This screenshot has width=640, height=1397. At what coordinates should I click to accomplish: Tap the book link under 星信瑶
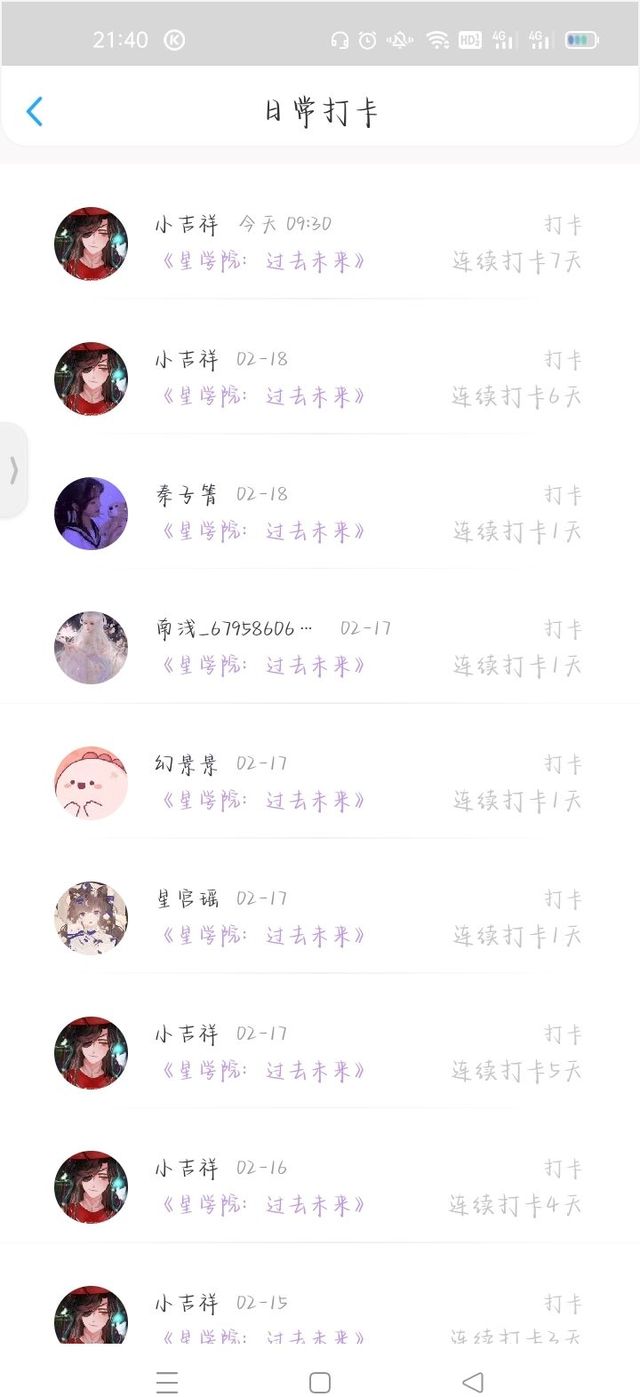point(262,936)
